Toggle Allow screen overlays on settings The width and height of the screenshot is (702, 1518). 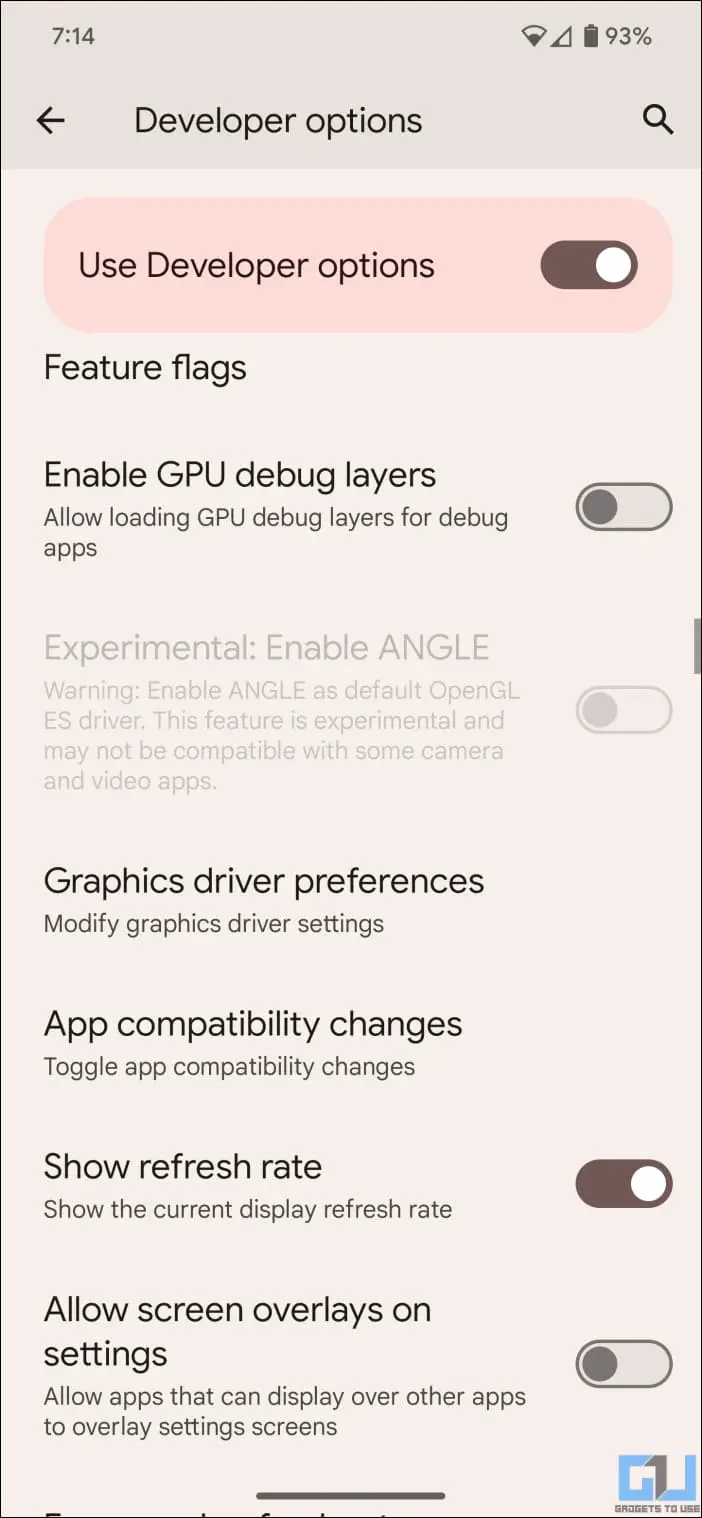[623, 1364]
